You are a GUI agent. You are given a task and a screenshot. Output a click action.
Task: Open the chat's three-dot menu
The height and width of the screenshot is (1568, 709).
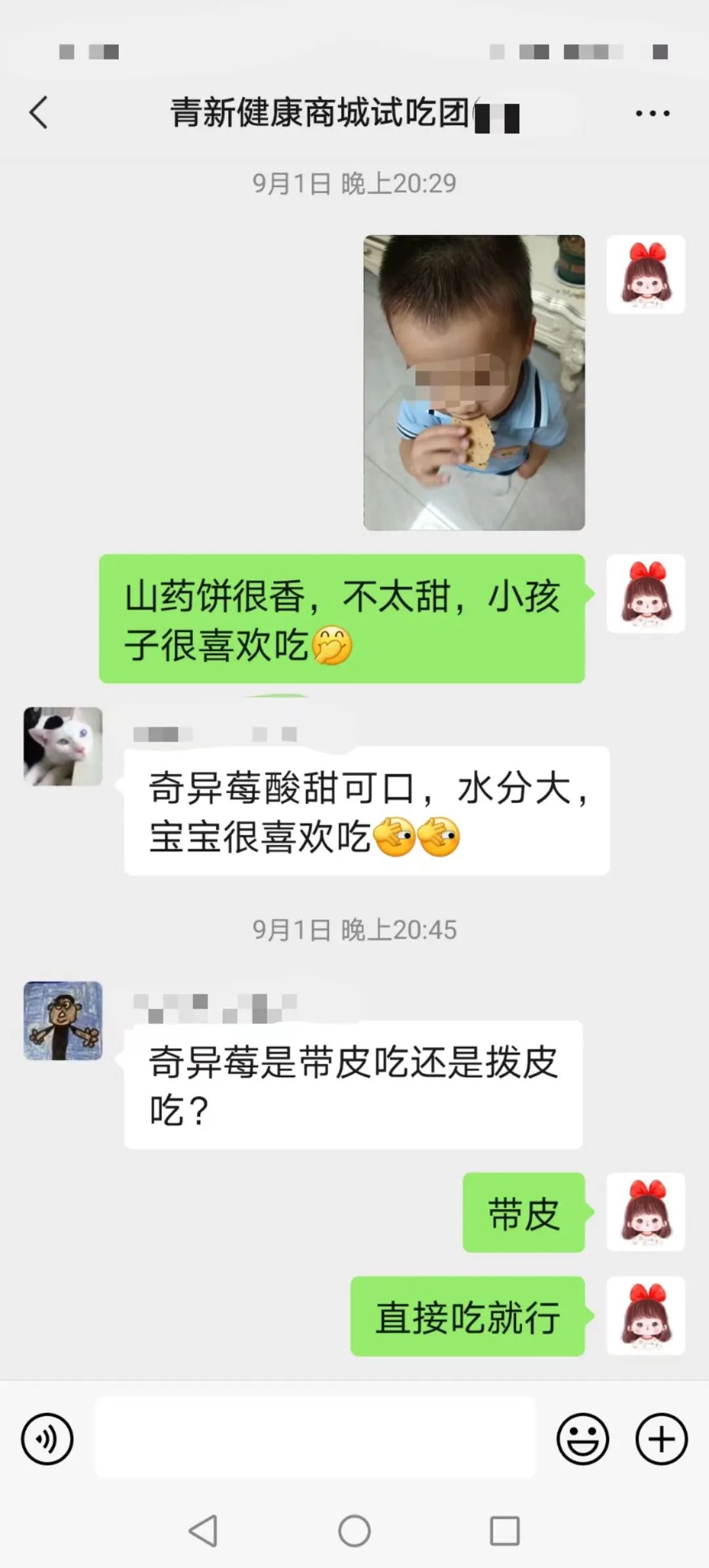coord(652,114)
